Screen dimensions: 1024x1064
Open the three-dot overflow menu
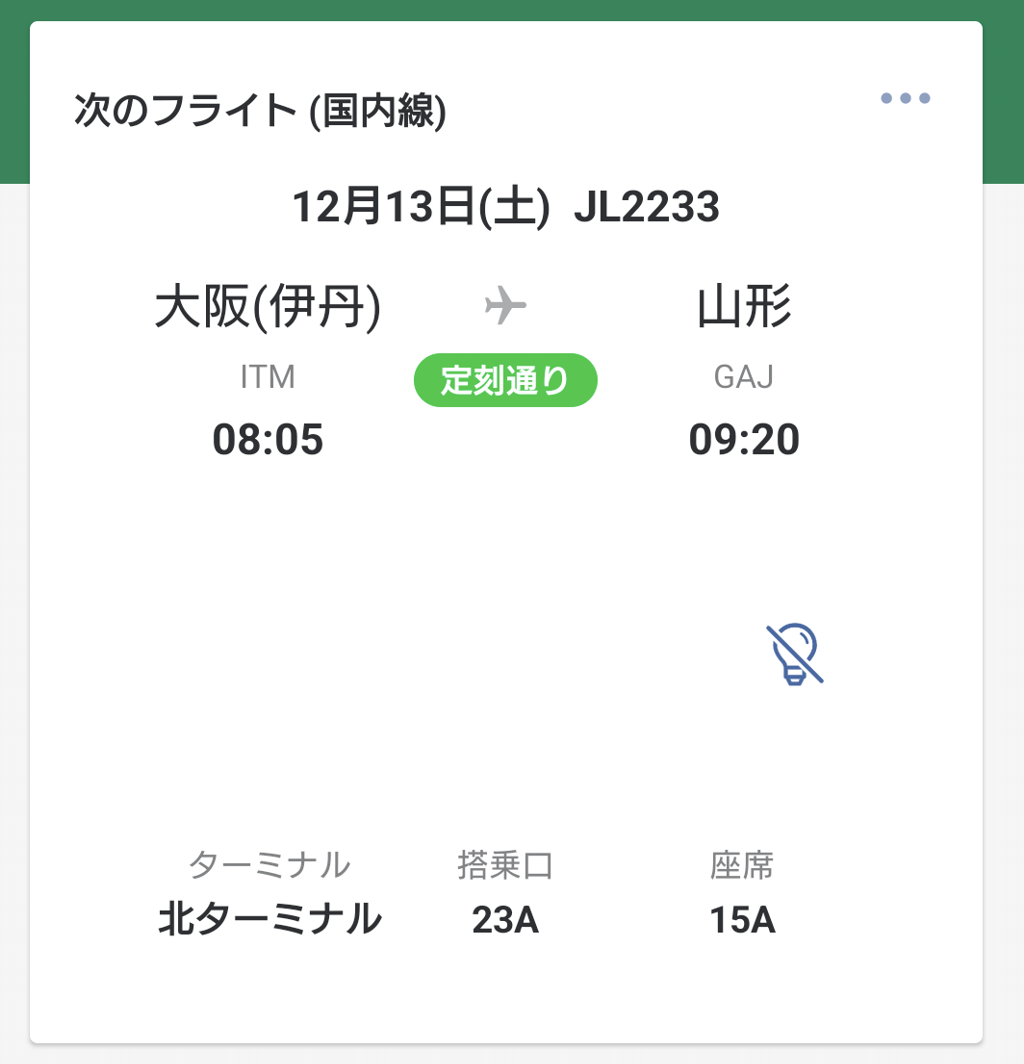pyautogui.click(x=905, y=98)
